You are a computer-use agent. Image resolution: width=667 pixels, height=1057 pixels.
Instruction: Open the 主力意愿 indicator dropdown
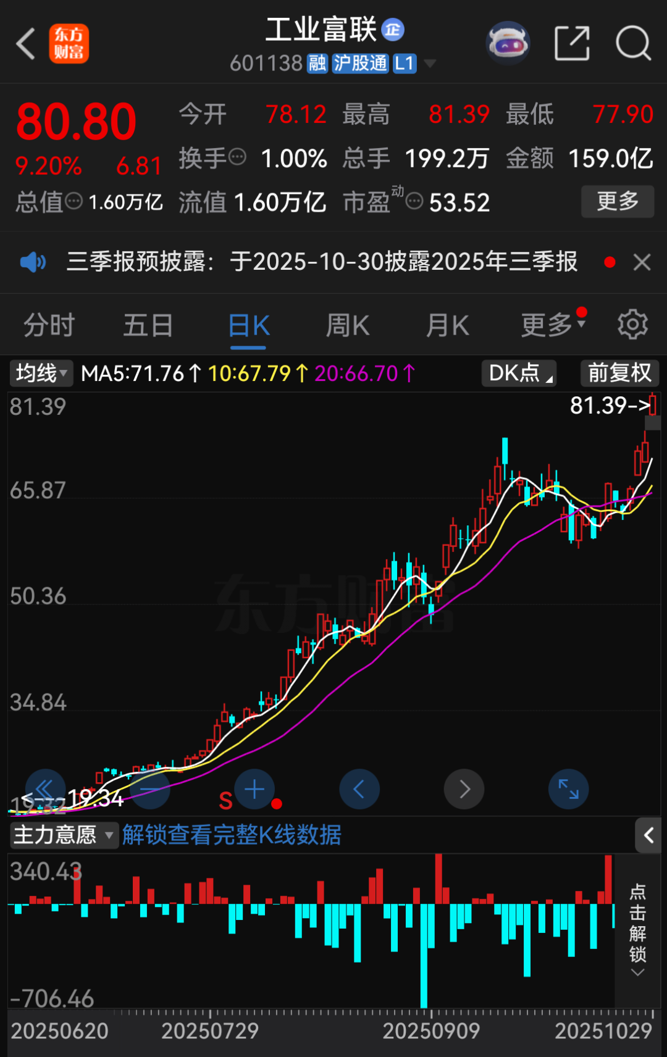[x=63, y=835]
